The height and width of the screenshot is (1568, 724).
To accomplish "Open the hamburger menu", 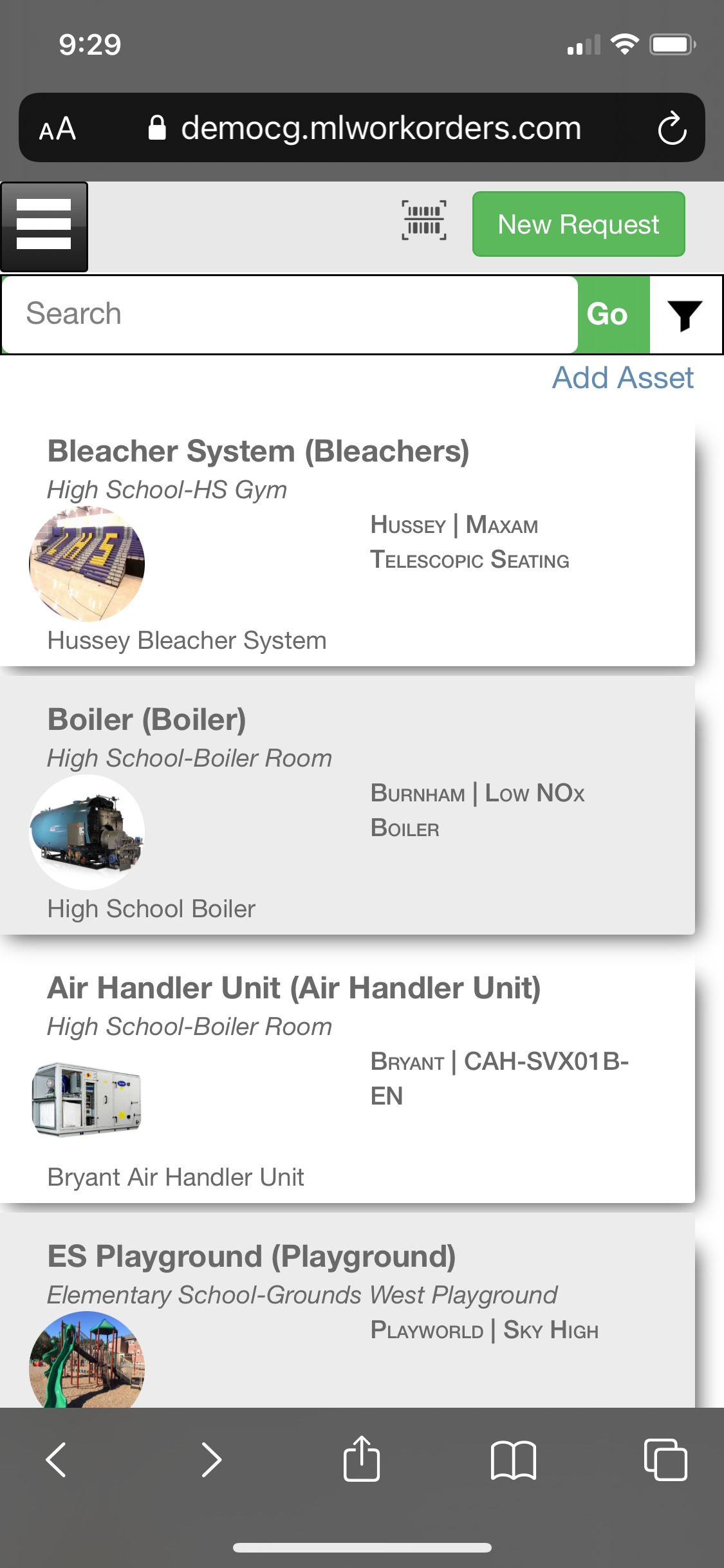I will click(44, 226).
